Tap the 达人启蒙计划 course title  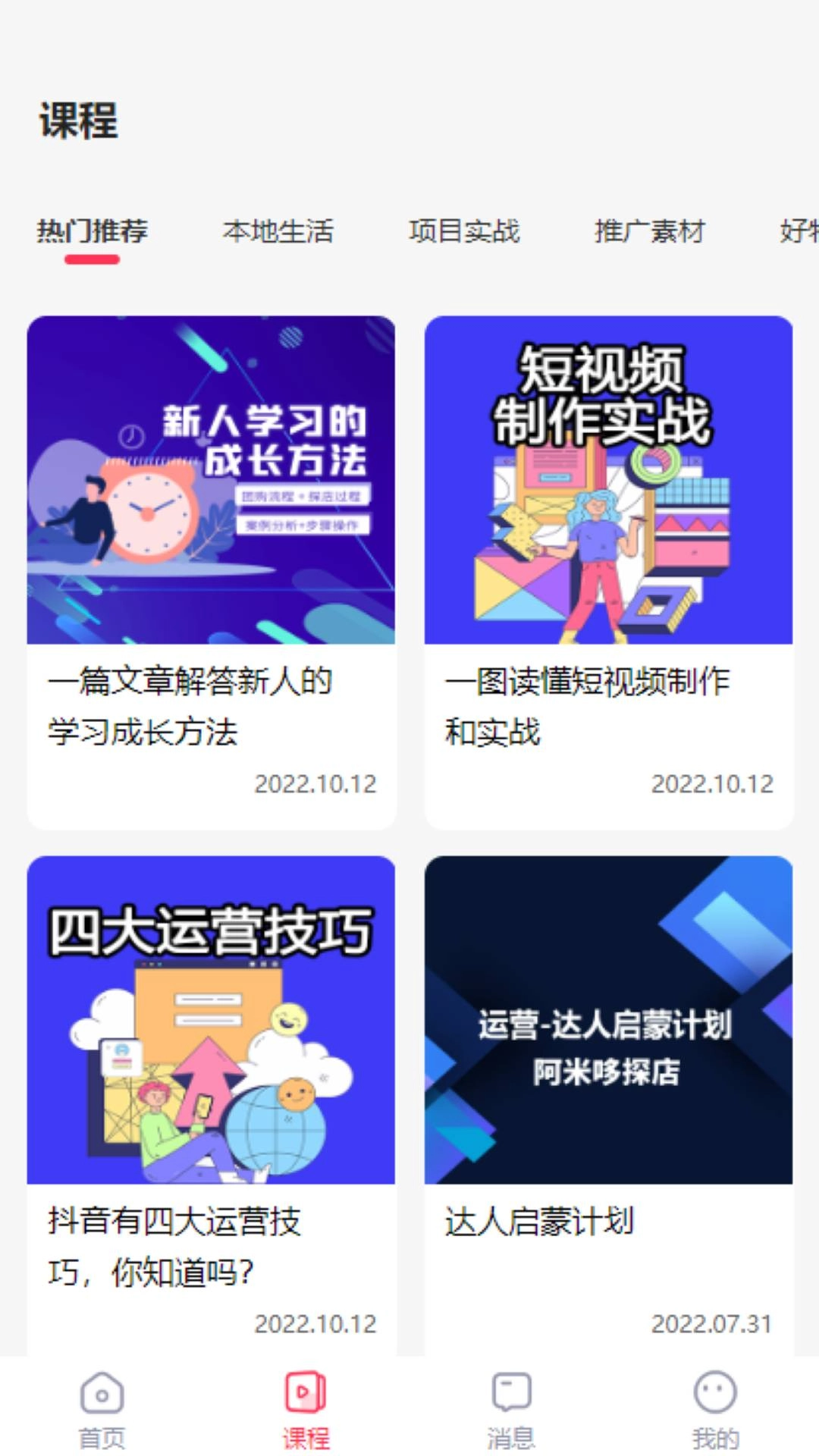541,1221
